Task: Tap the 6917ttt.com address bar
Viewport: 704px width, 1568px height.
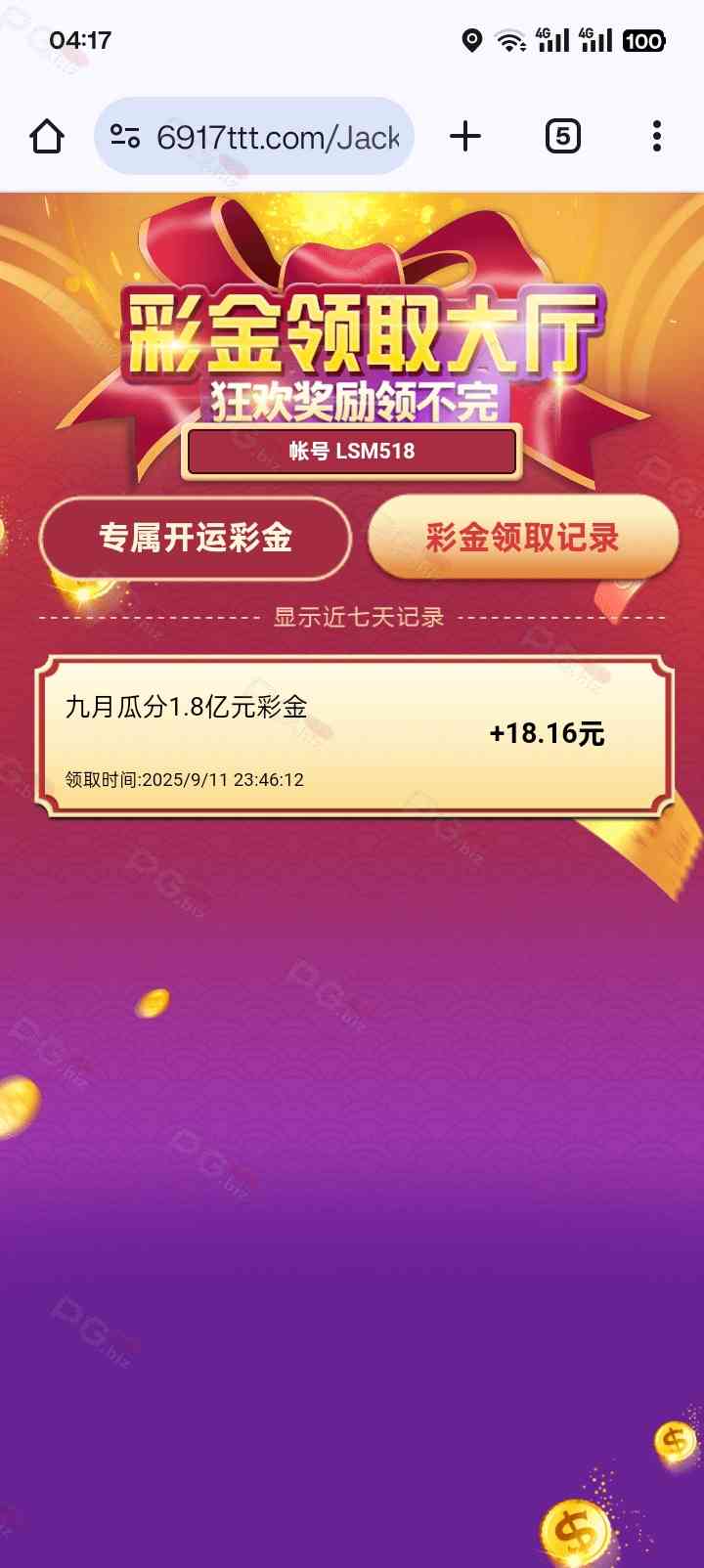Action: click(x=279, y=137)
